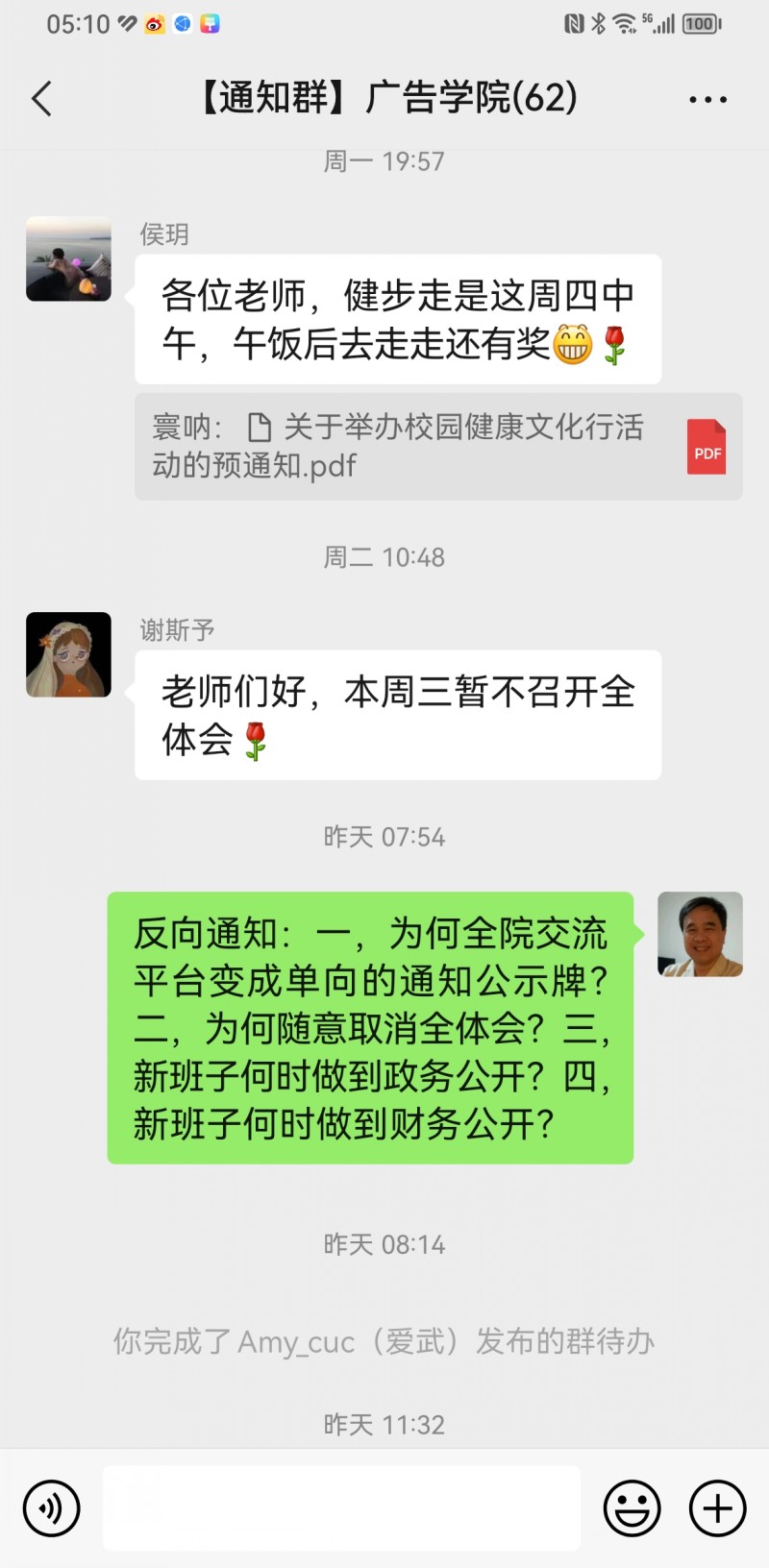This screenshot has height=1568, width=769.
Task: Open 侯玥's profile avatar
Action: (x=68, y=259)
